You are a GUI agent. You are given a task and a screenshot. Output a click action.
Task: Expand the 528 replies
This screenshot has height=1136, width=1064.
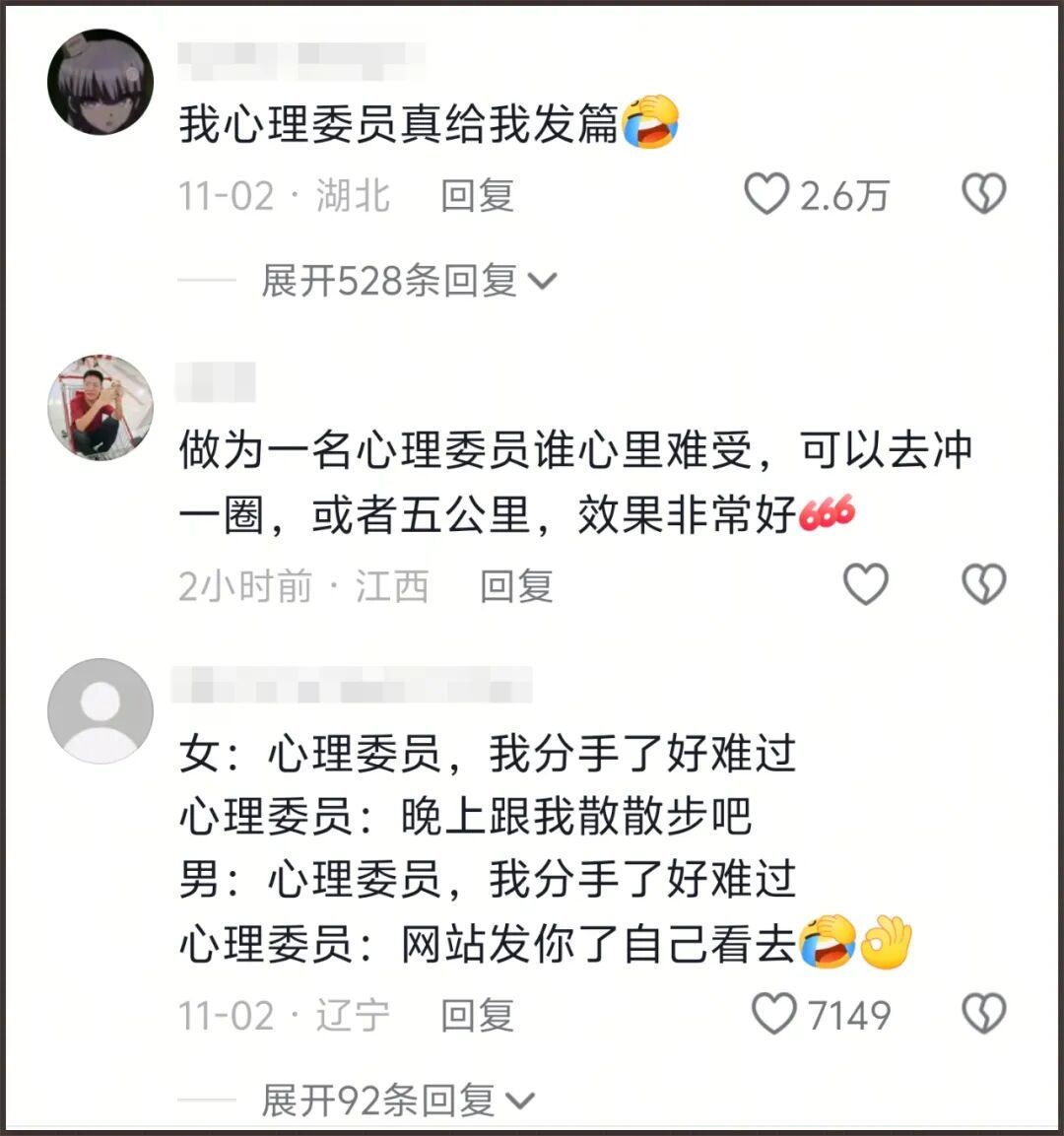click(x=408, y=282)
